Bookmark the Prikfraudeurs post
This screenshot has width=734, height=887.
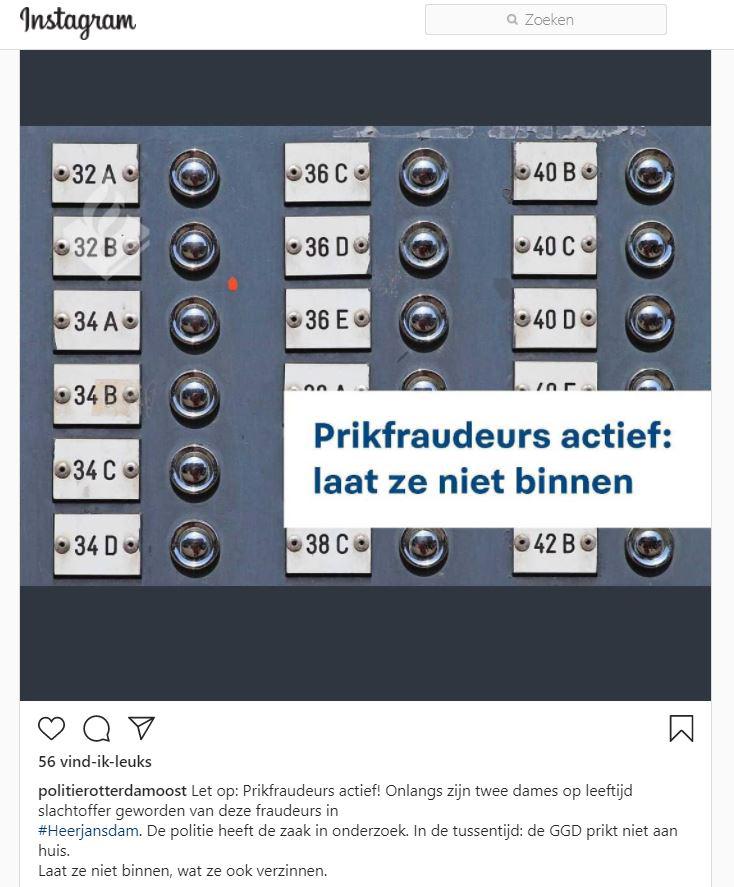681,728
